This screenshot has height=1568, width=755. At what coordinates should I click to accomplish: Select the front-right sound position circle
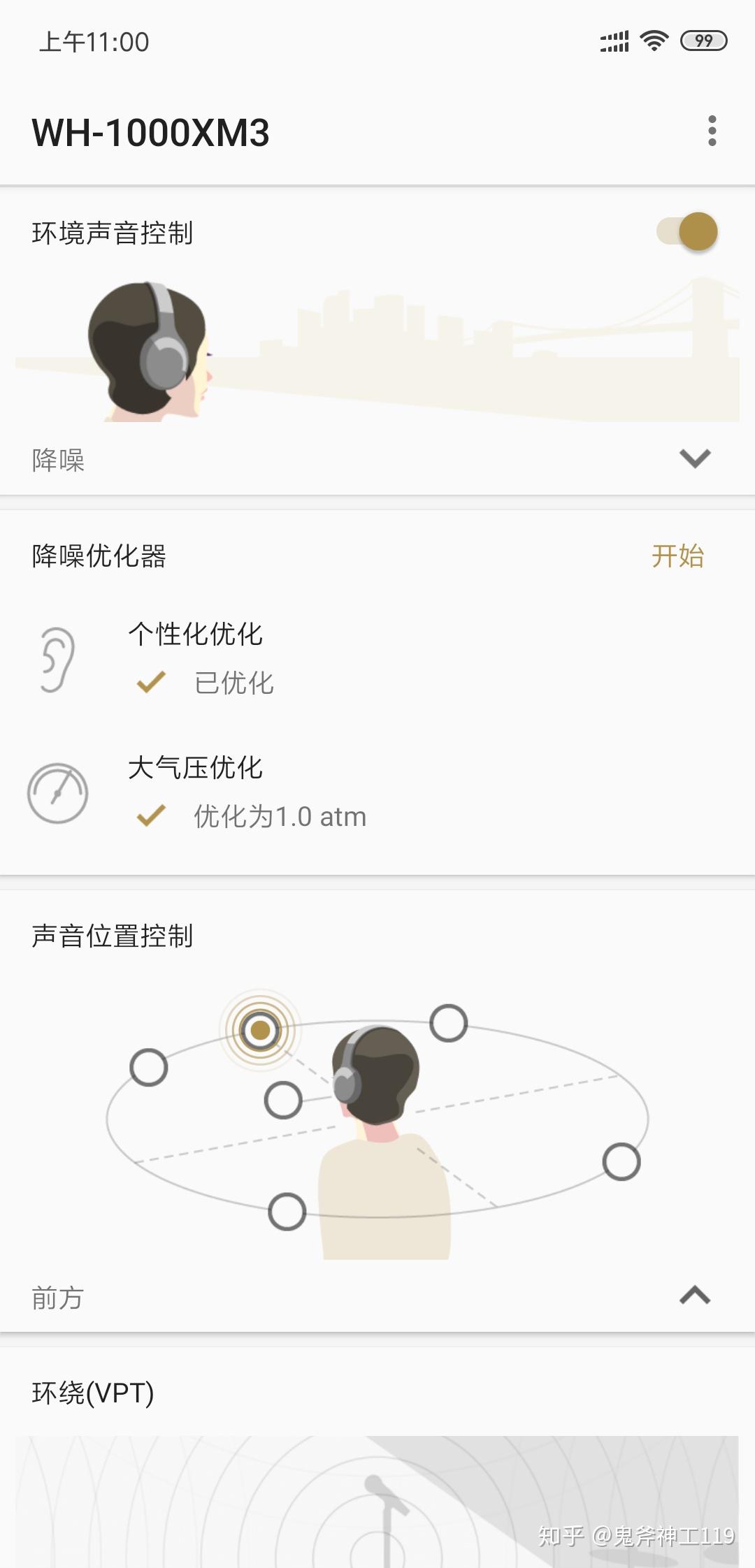point(448,1023)
